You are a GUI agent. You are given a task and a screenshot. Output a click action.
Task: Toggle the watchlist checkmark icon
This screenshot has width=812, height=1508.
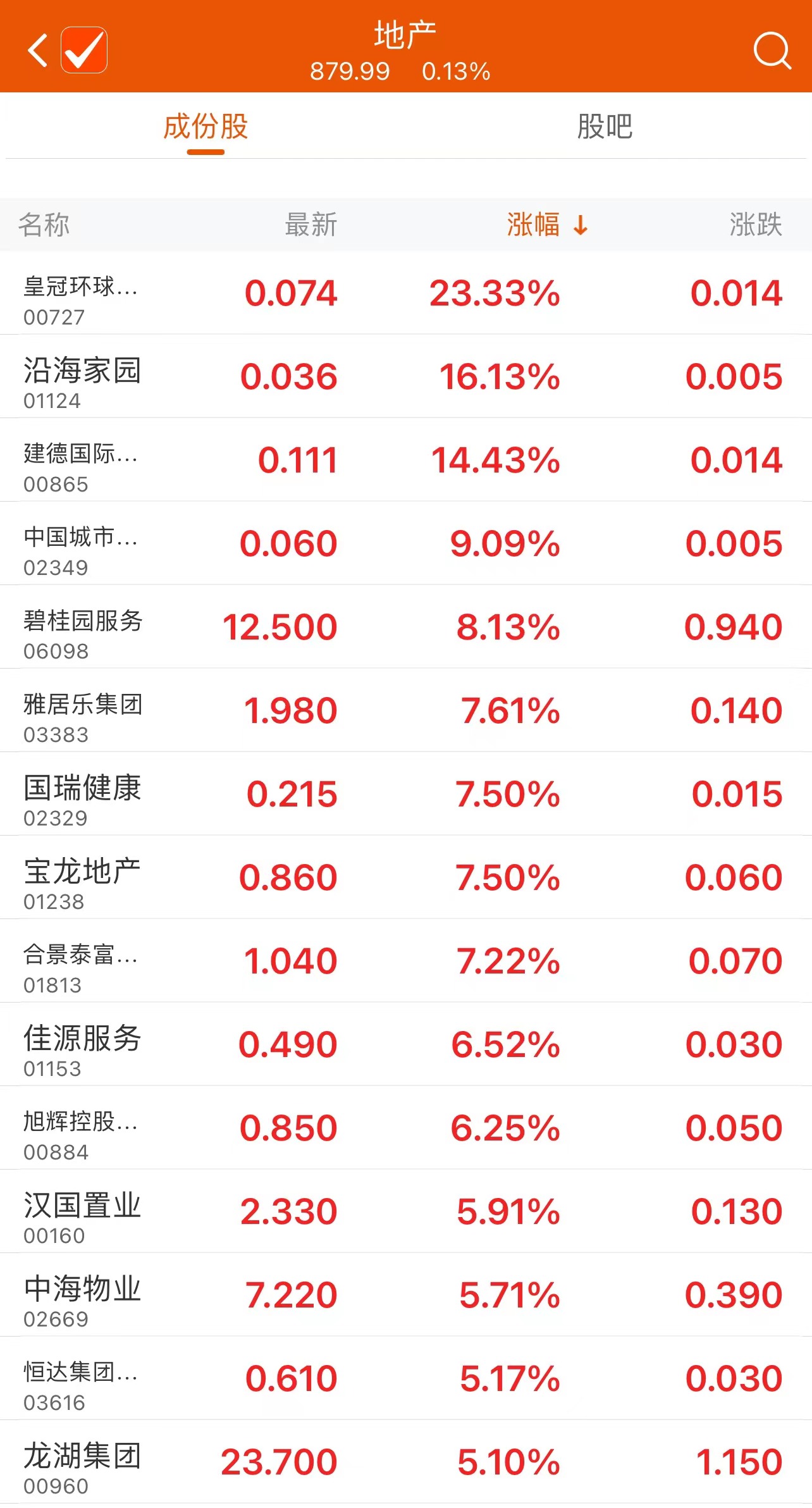pos(84,50)
